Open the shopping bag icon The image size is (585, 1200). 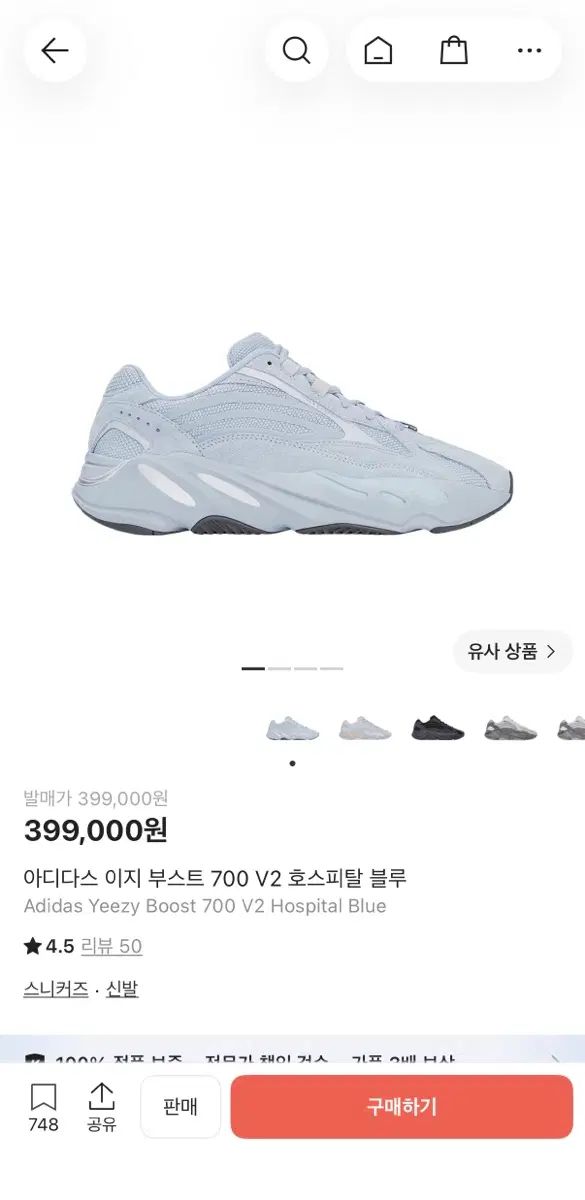coord(454,51)
